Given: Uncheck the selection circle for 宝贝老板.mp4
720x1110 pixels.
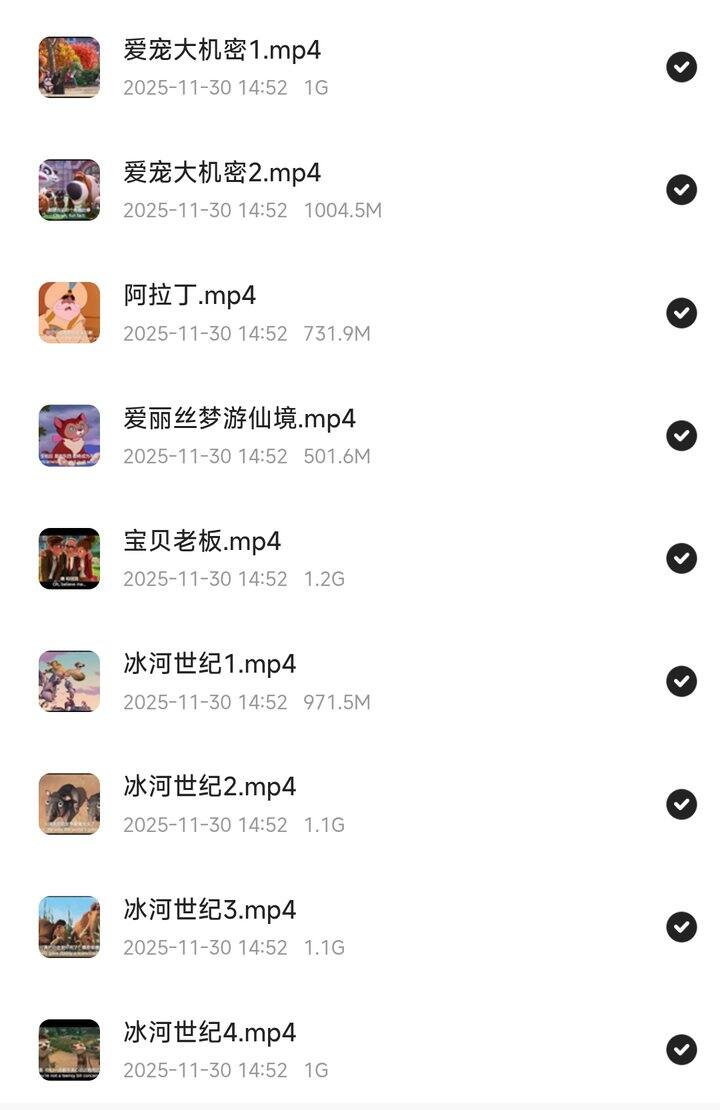Looking at the screenshot, I should 682,559.
